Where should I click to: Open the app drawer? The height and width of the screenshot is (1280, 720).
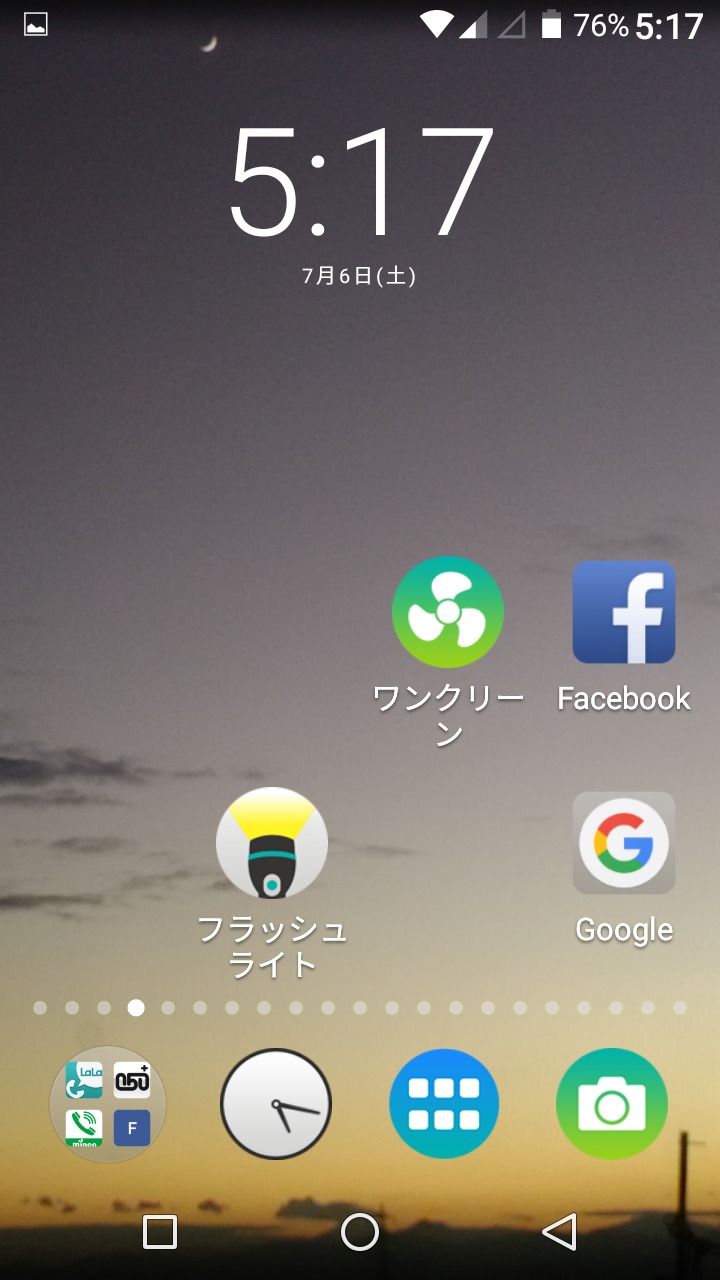443,1104
